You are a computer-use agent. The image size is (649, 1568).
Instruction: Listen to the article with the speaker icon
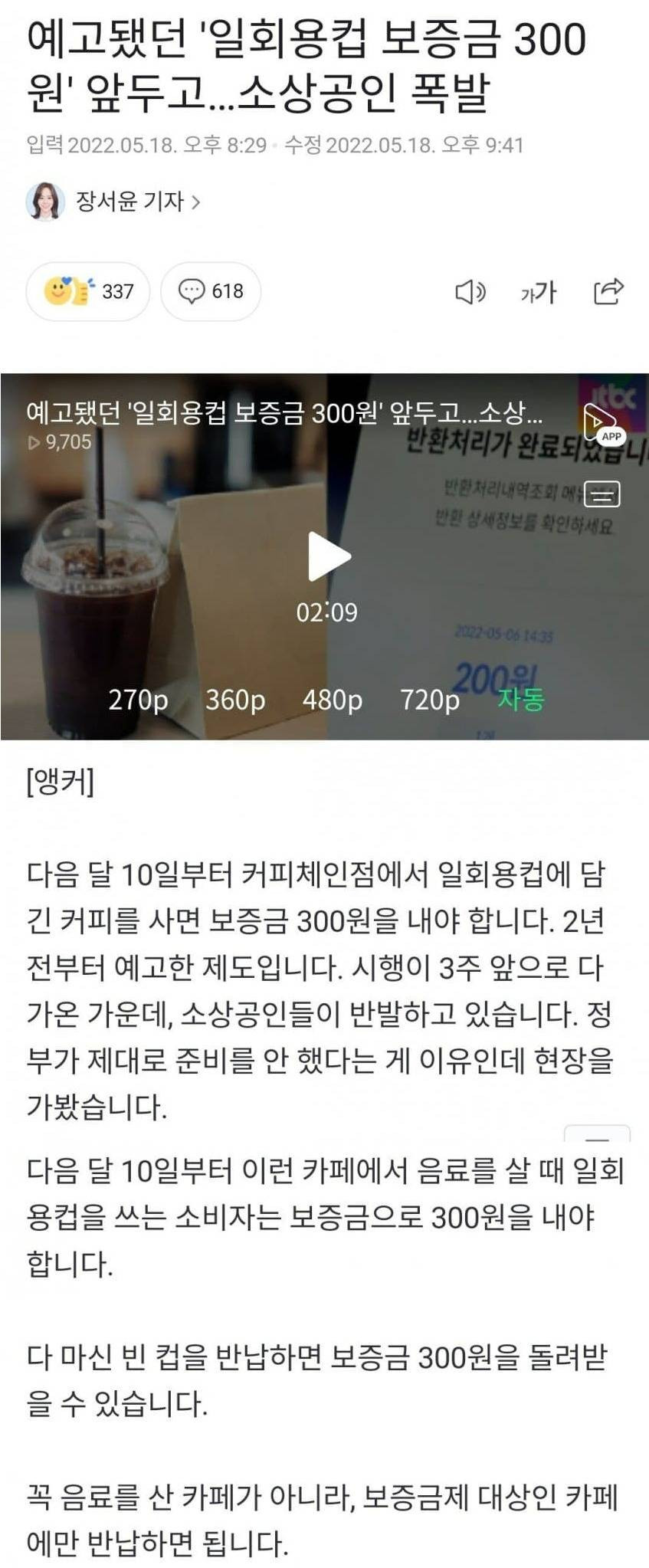point(470,291)
